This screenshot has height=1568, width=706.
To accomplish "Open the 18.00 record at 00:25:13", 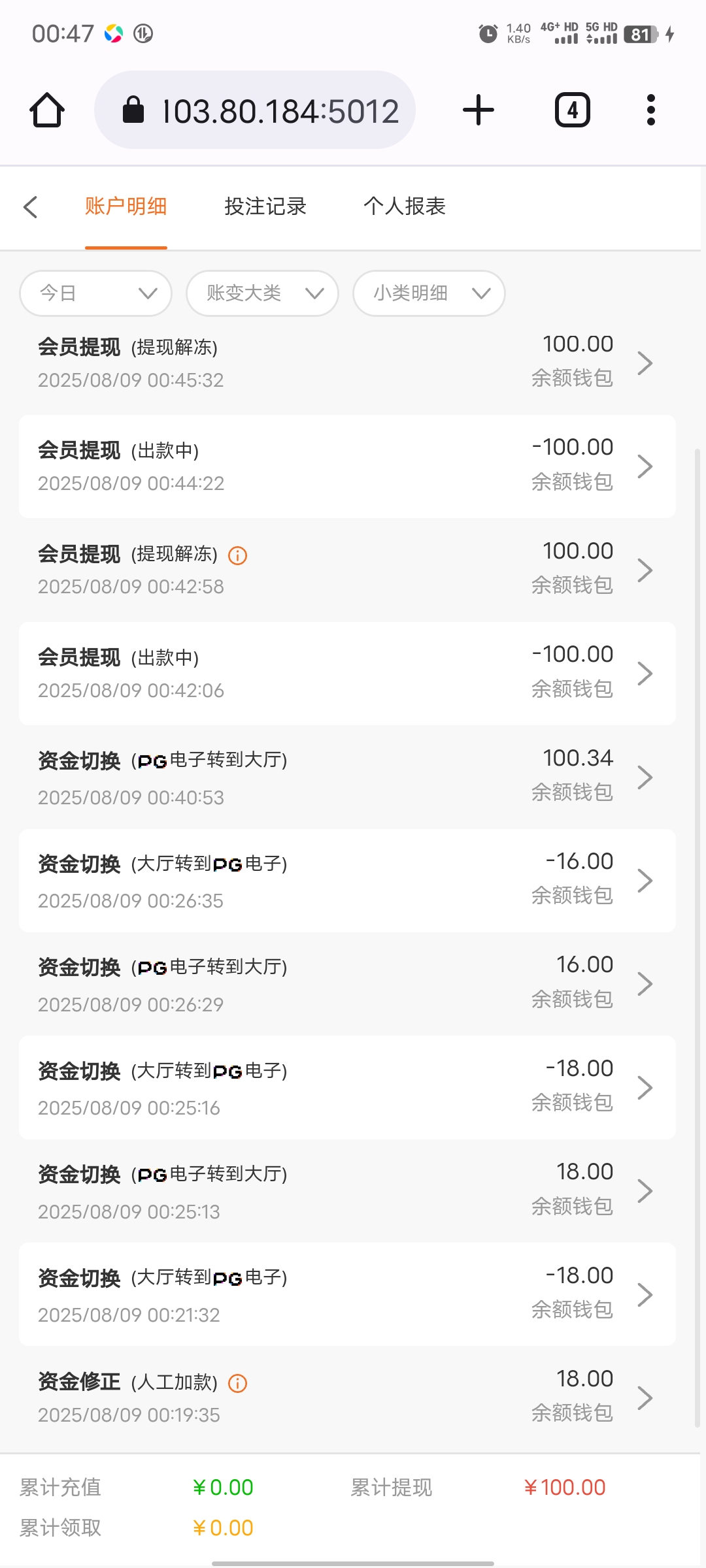I will pyautogui.click(x=347, y=1191).
